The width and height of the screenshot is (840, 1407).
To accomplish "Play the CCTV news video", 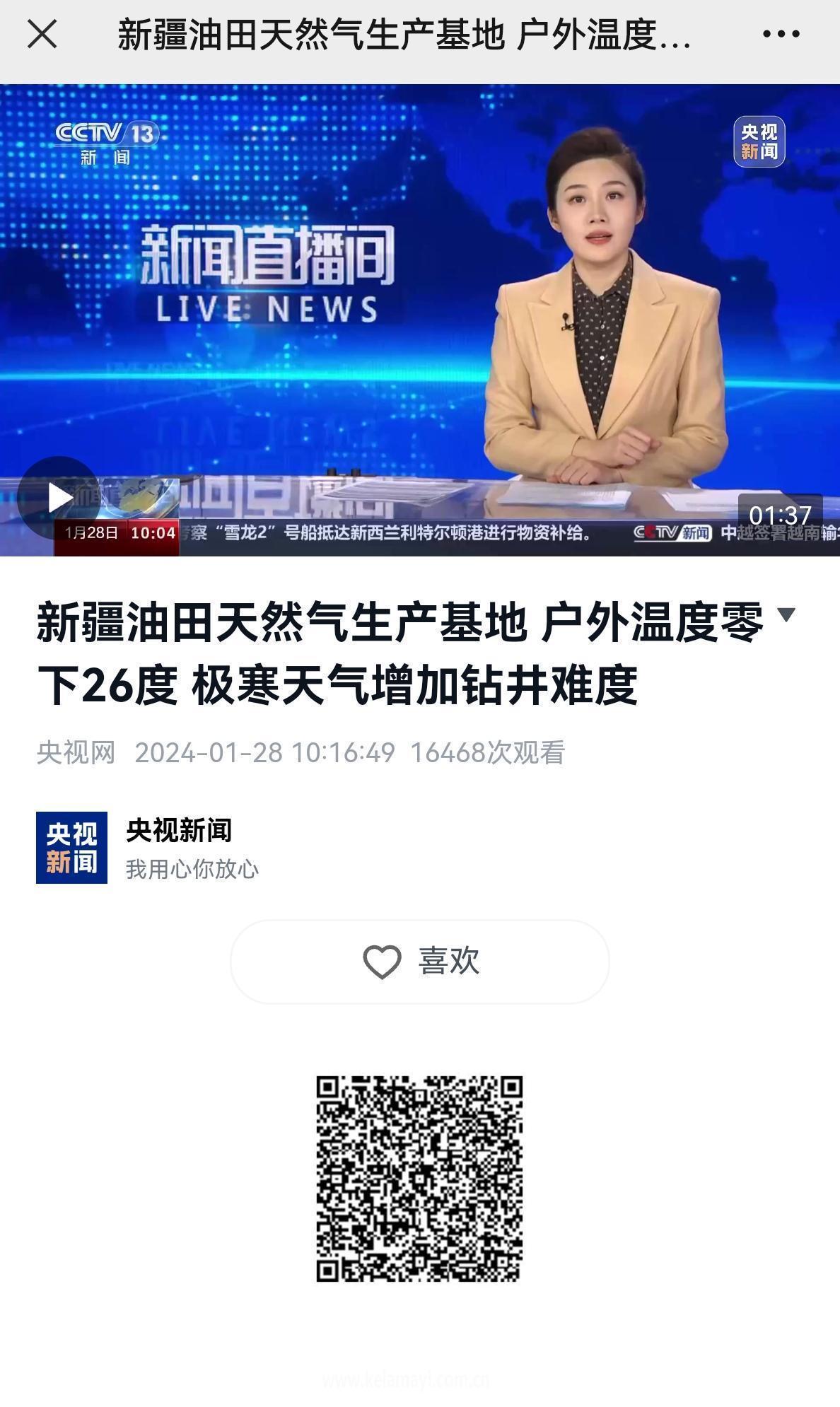I will [x=59, y=498].
